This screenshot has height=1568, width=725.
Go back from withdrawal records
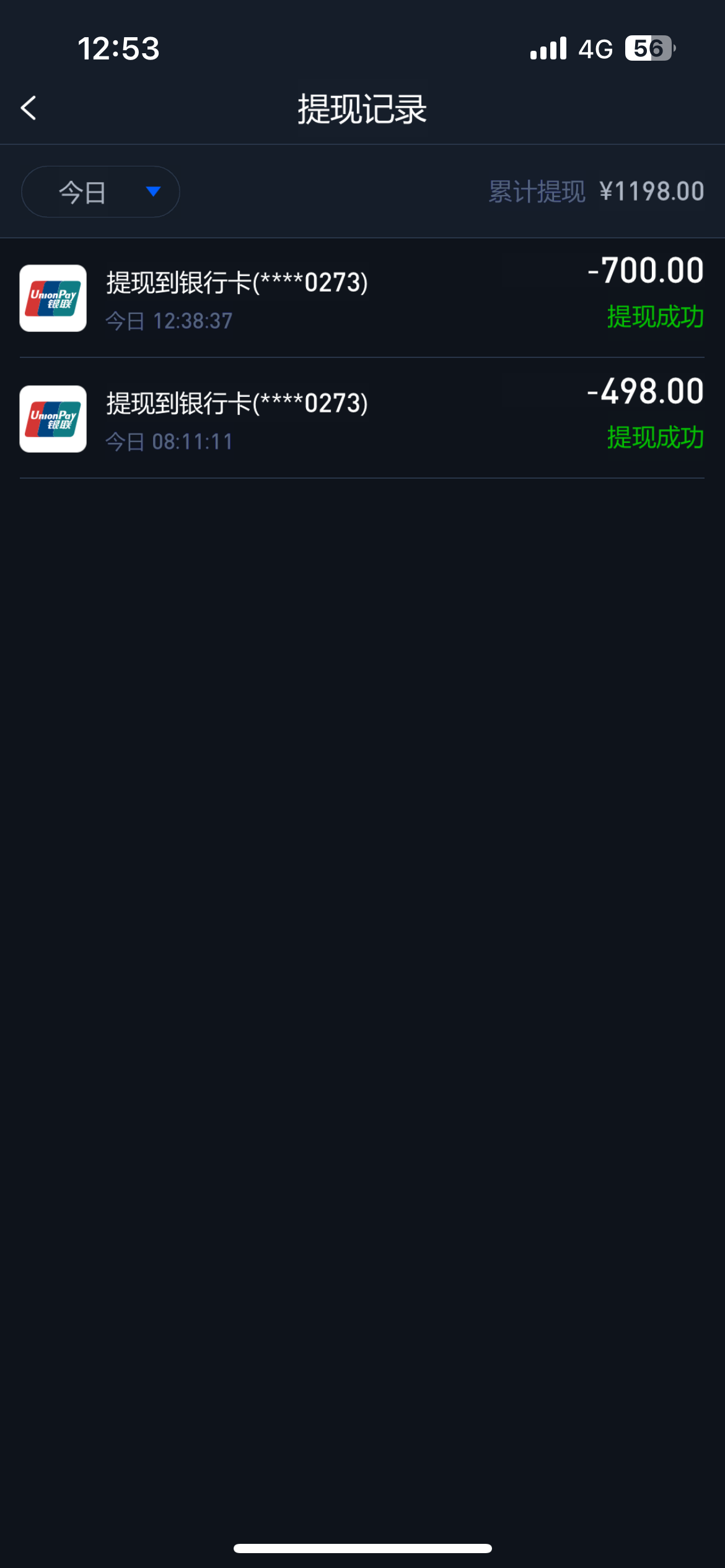coord(29,108)
